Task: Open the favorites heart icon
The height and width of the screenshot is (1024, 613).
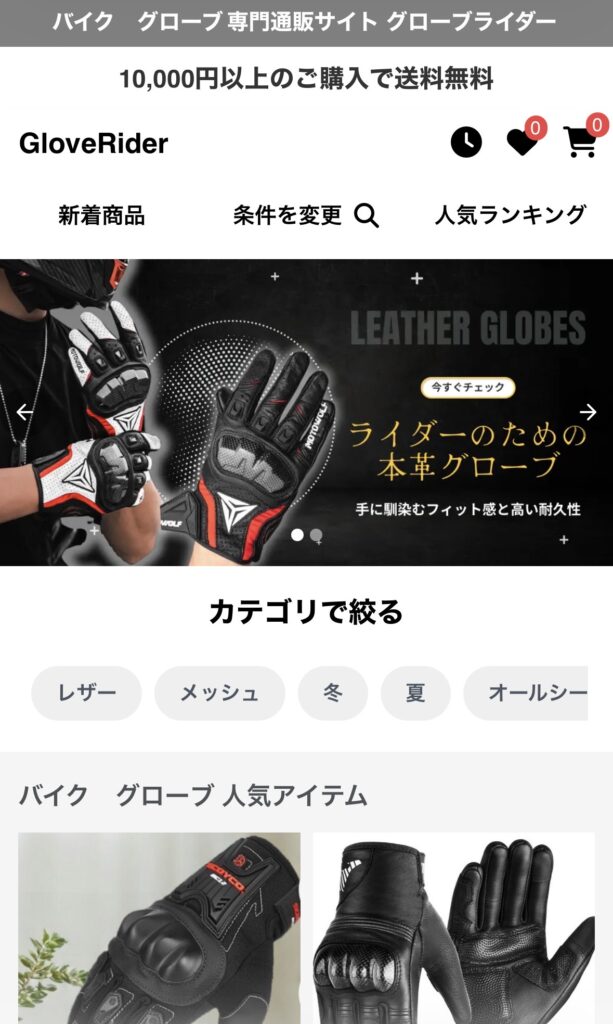Action: (x=521, y=143)
